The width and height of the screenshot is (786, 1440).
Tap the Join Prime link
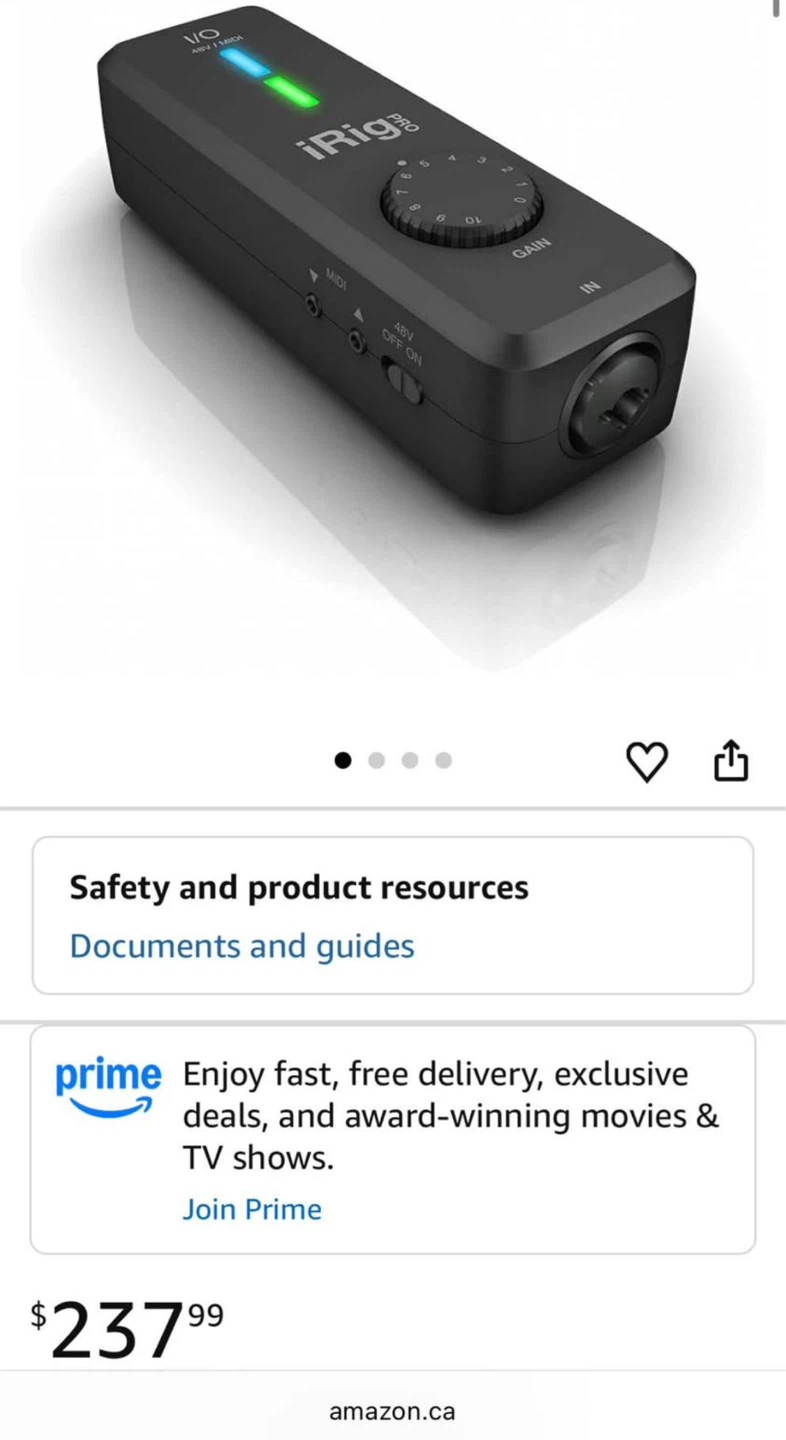pyautogui.click(x=252, y=1209)
